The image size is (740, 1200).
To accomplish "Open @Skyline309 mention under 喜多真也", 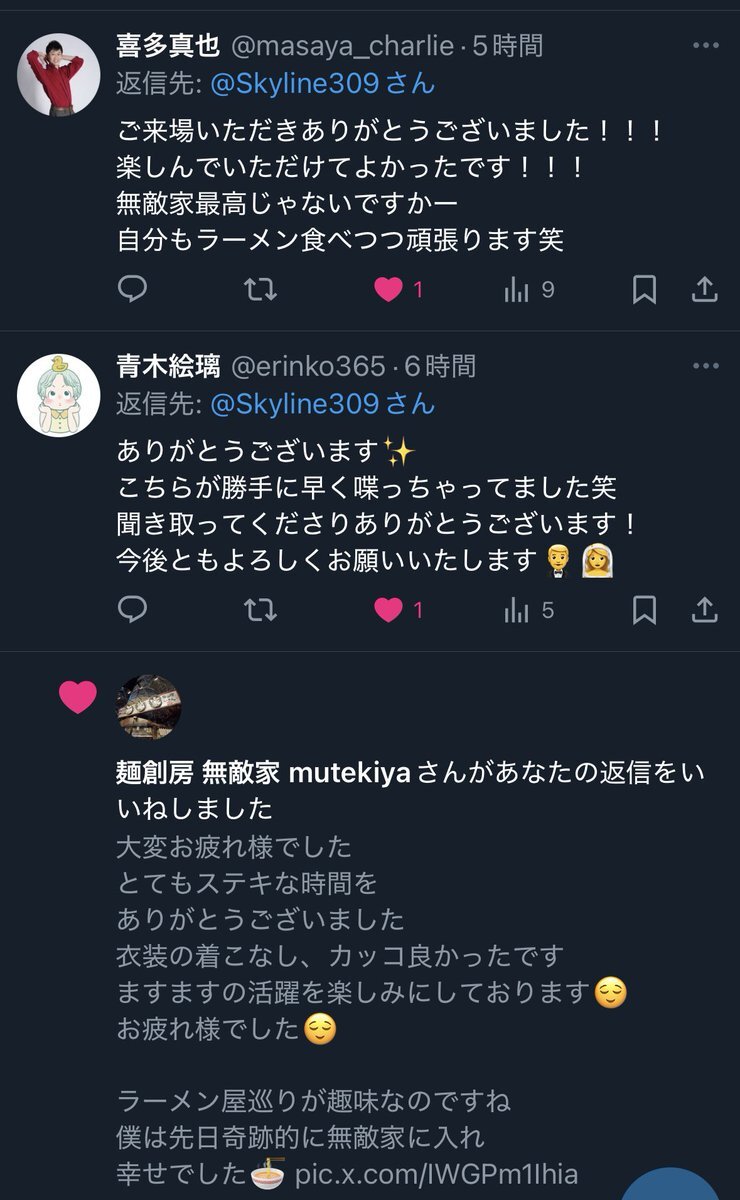I will 294,84.
